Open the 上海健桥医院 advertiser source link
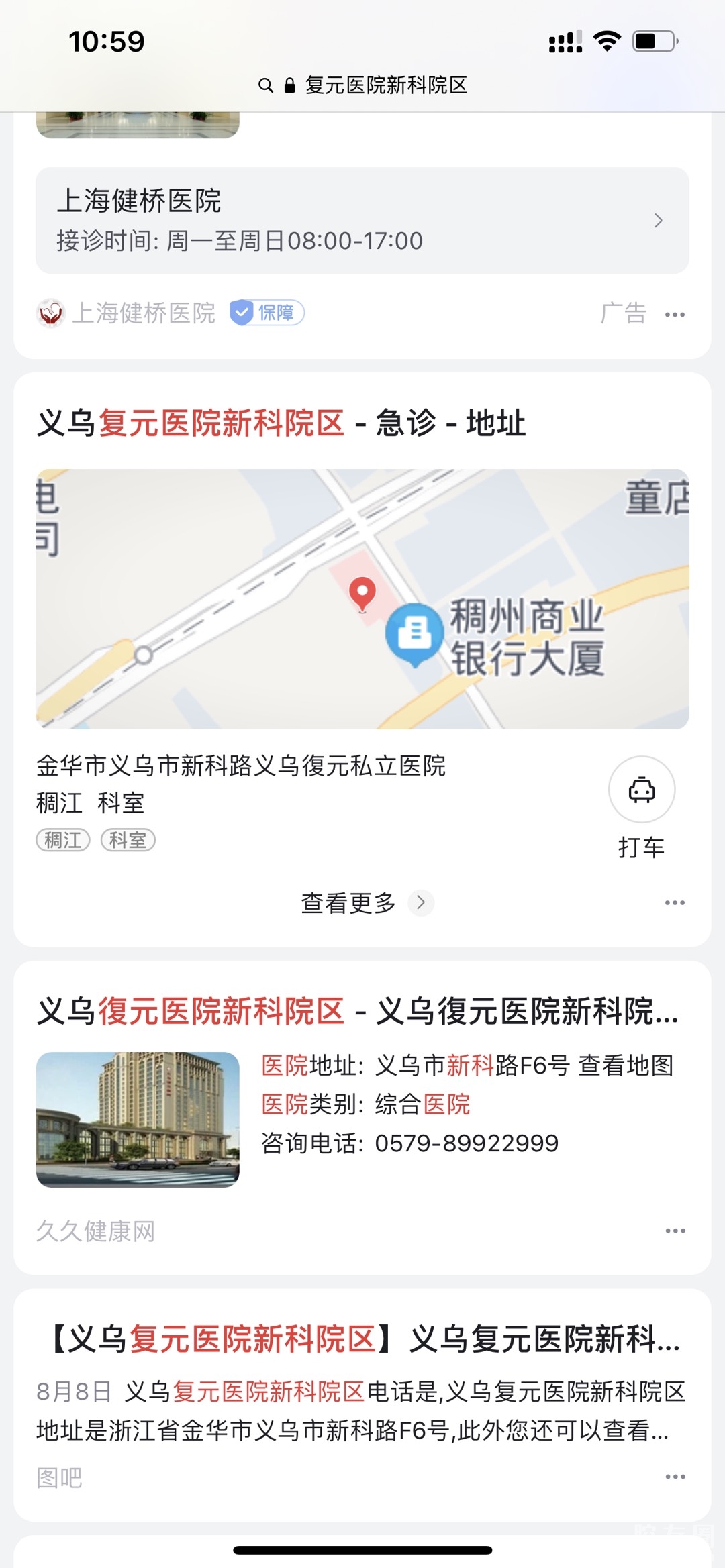 tap(144, 313)
